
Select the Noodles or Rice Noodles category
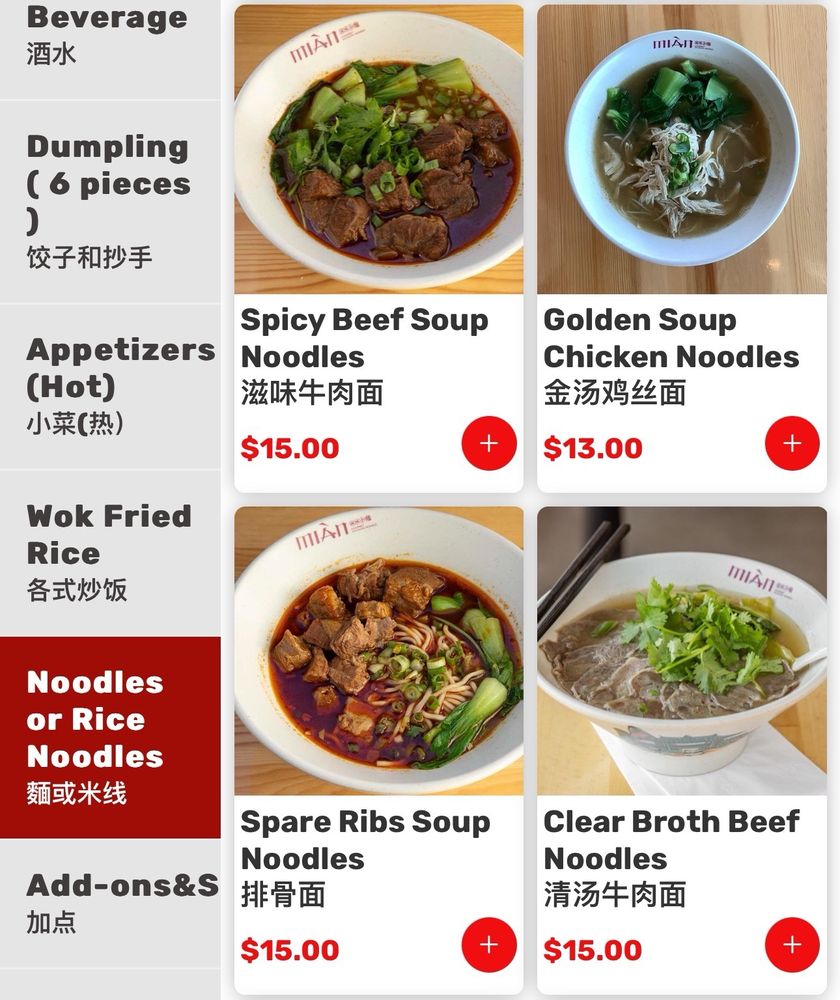(x=110, y=737)
